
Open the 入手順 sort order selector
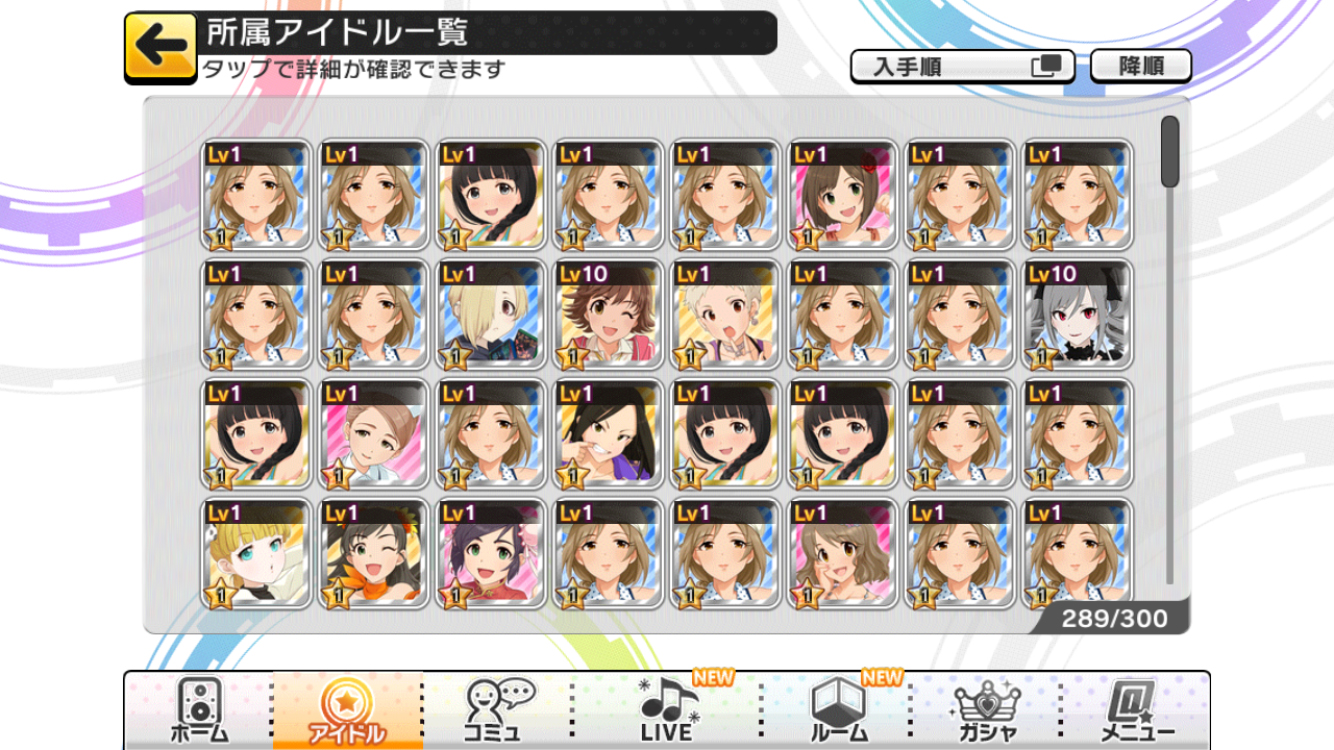[x=961, y=67]
